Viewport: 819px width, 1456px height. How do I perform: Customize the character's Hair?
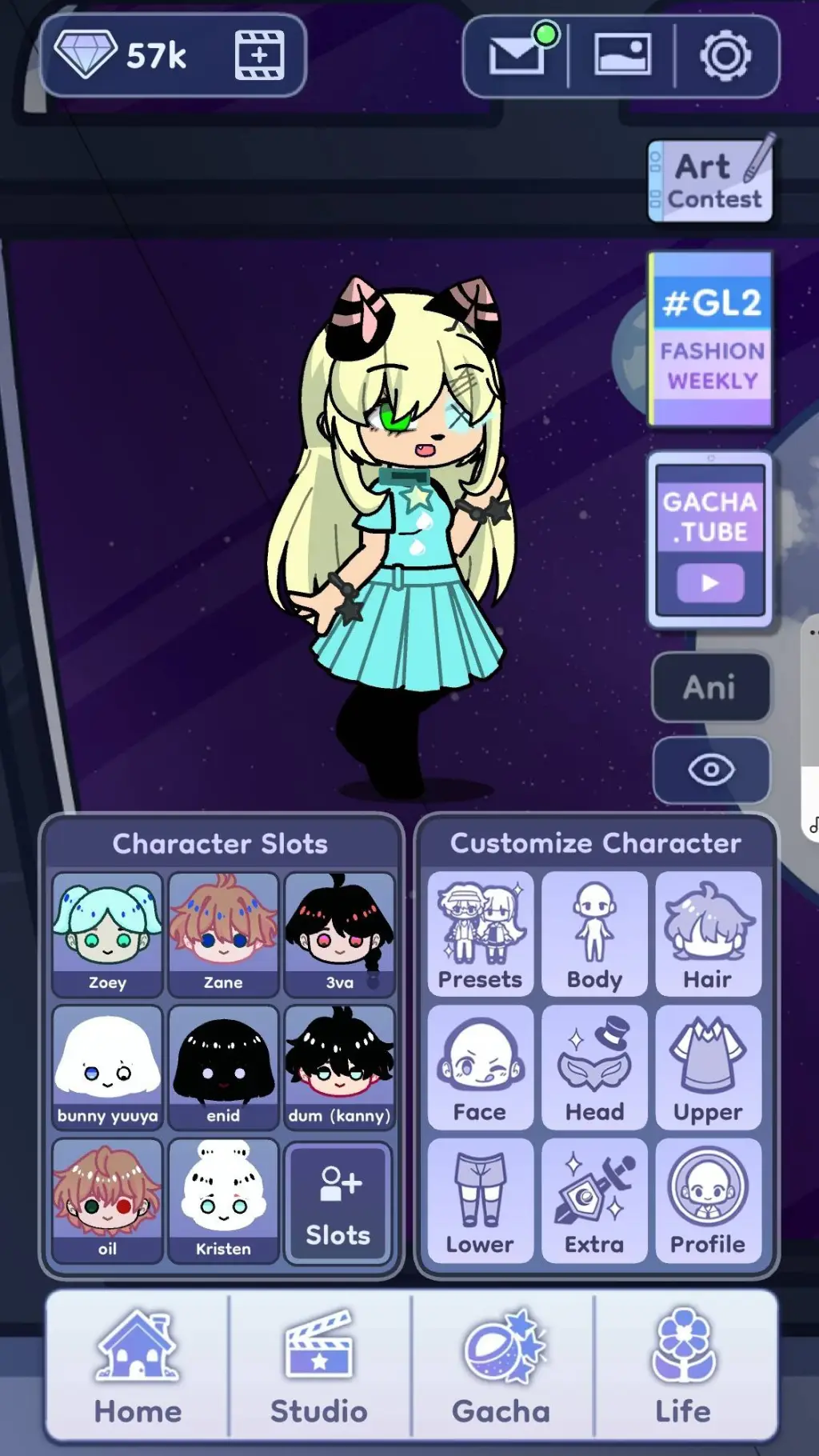[708, 934]
